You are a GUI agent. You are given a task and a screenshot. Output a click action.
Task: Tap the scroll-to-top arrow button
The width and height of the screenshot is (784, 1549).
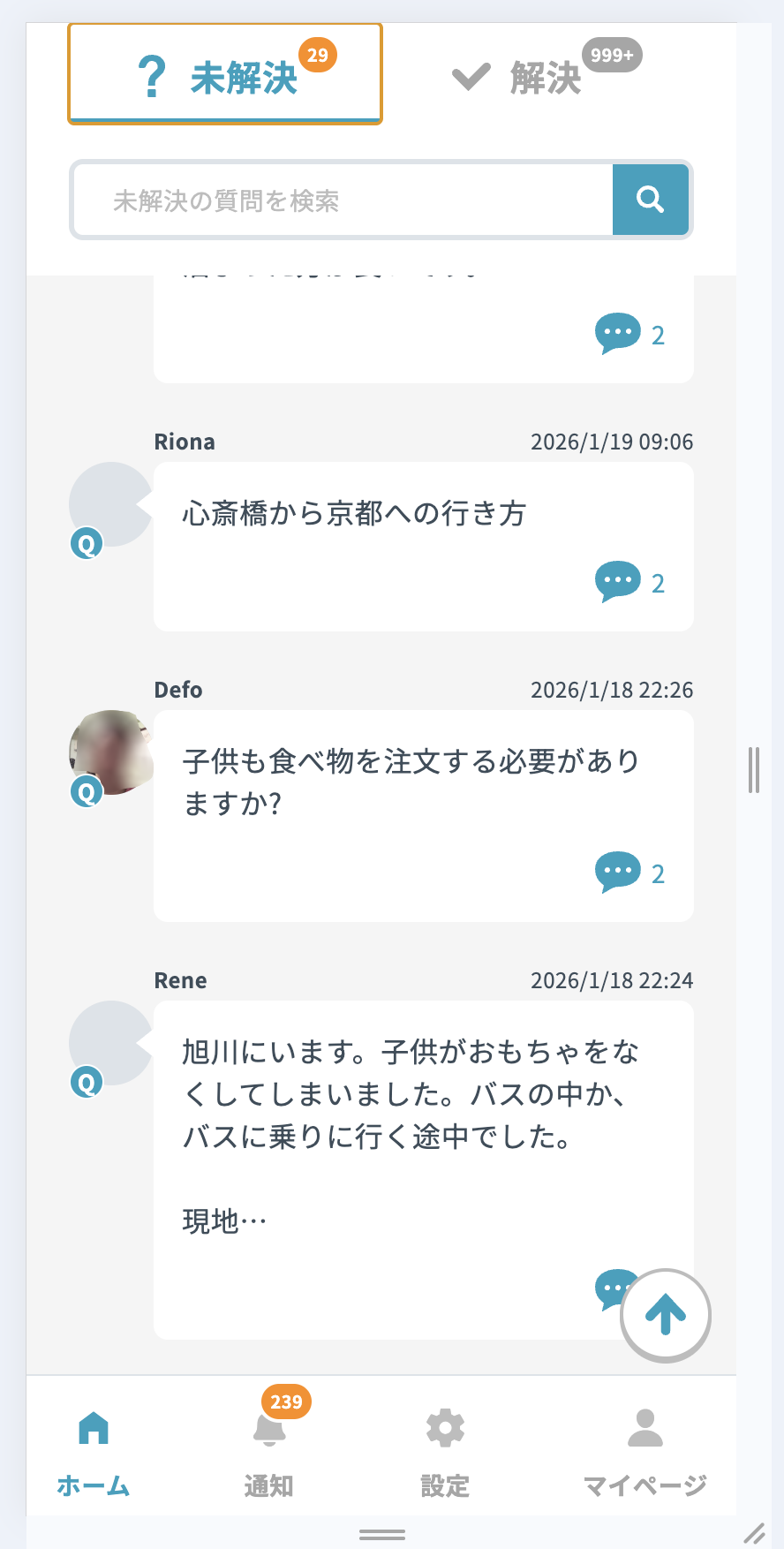click(x=665, y=1315)
